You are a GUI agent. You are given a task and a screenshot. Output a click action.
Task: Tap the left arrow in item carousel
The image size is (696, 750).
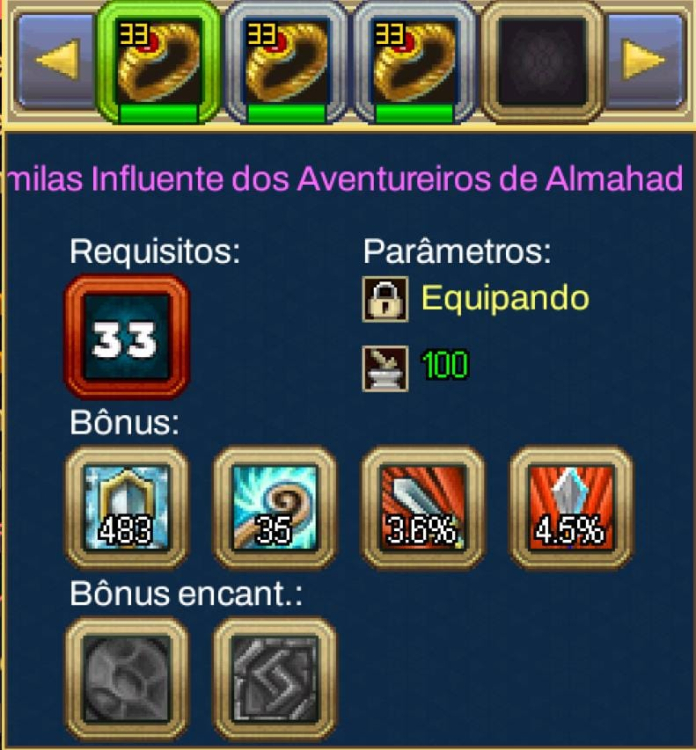50,60
